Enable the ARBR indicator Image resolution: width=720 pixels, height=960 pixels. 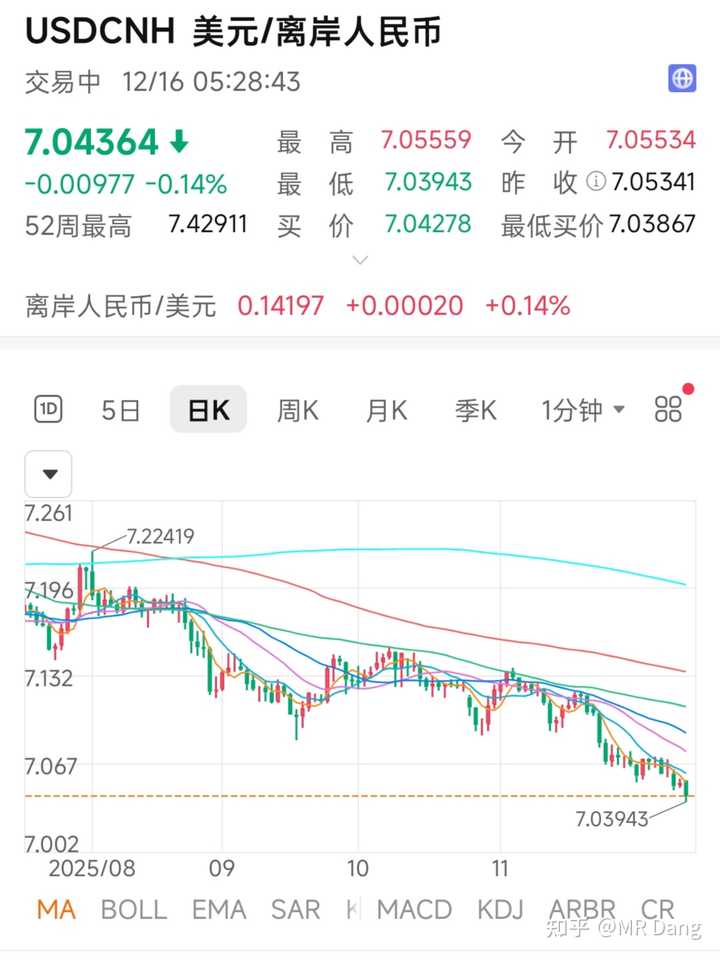coord(583,909)
